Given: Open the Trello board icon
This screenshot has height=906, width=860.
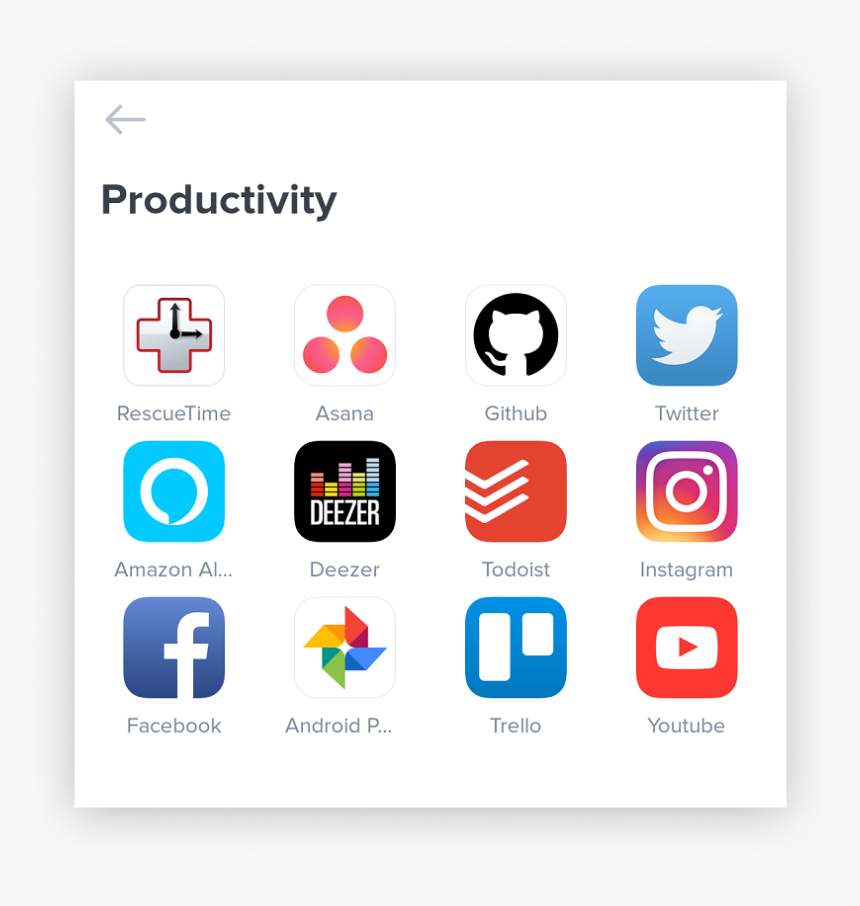Looking at the screenshot, I should tap(516, 647).
